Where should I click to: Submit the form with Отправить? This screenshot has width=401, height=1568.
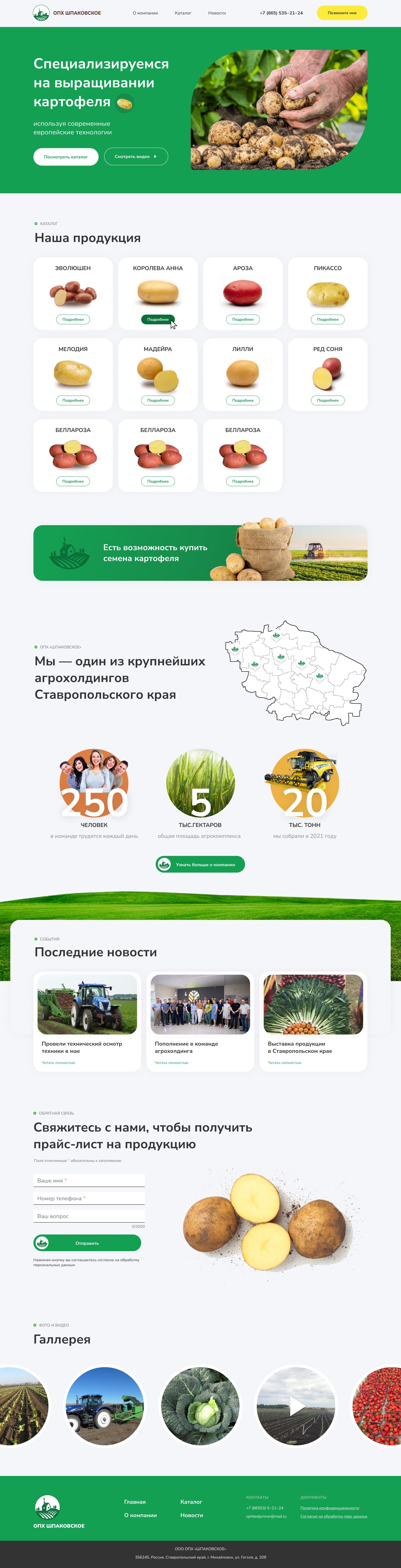(x=87, y=1243)
